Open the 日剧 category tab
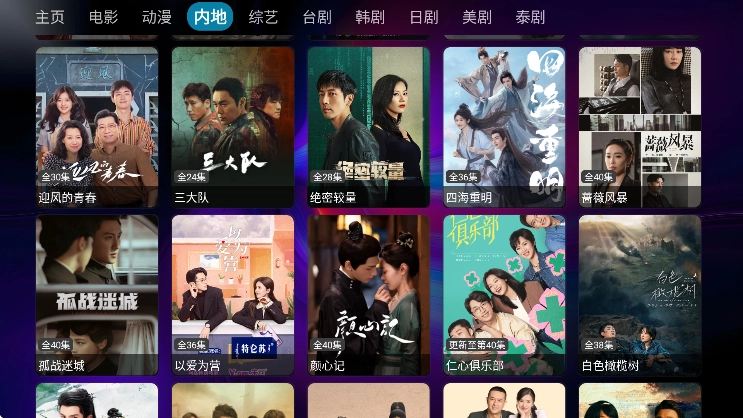The width and height of the screenshot is (743, 418). [424, 17]
